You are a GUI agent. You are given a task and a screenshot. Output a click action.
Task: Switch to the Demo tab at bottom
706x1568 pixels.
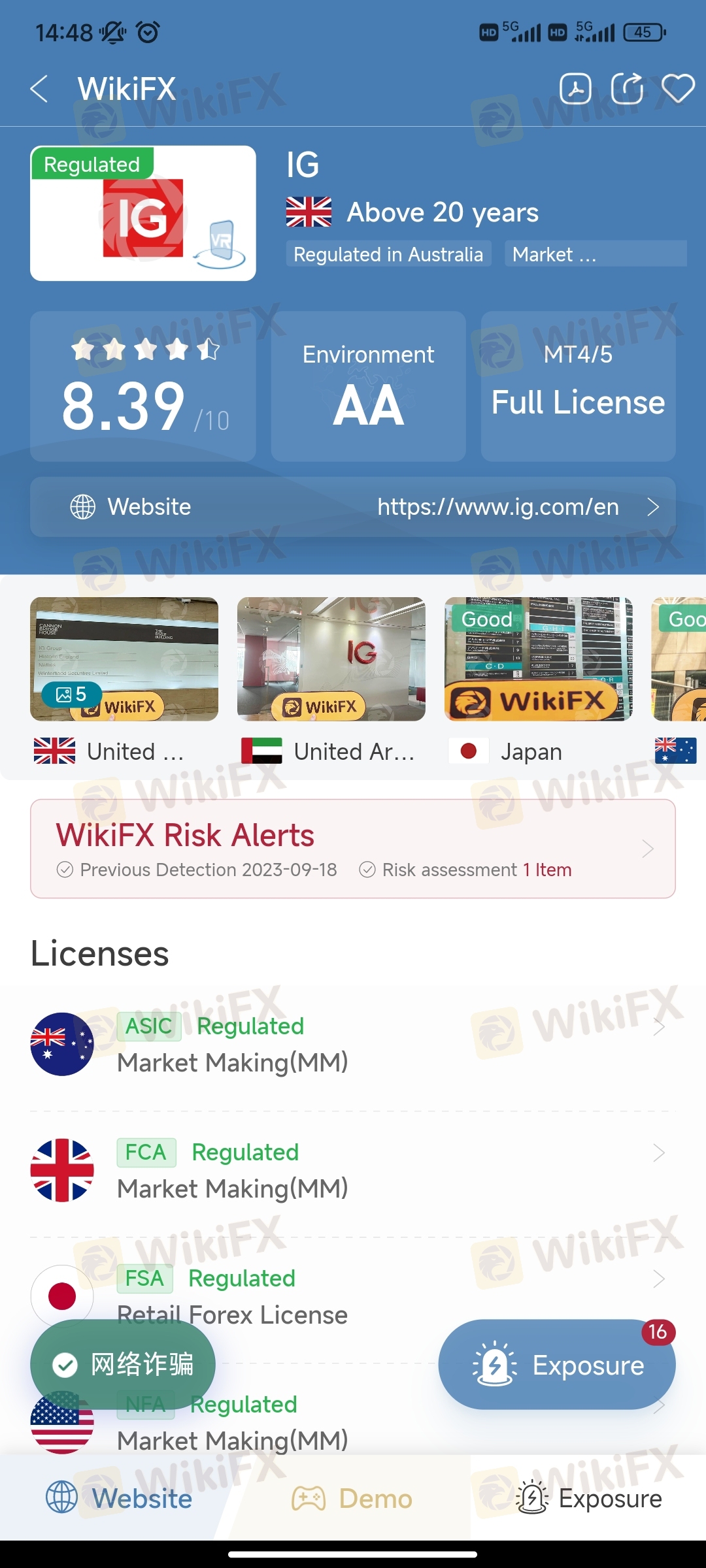[x=352, y=1498]
